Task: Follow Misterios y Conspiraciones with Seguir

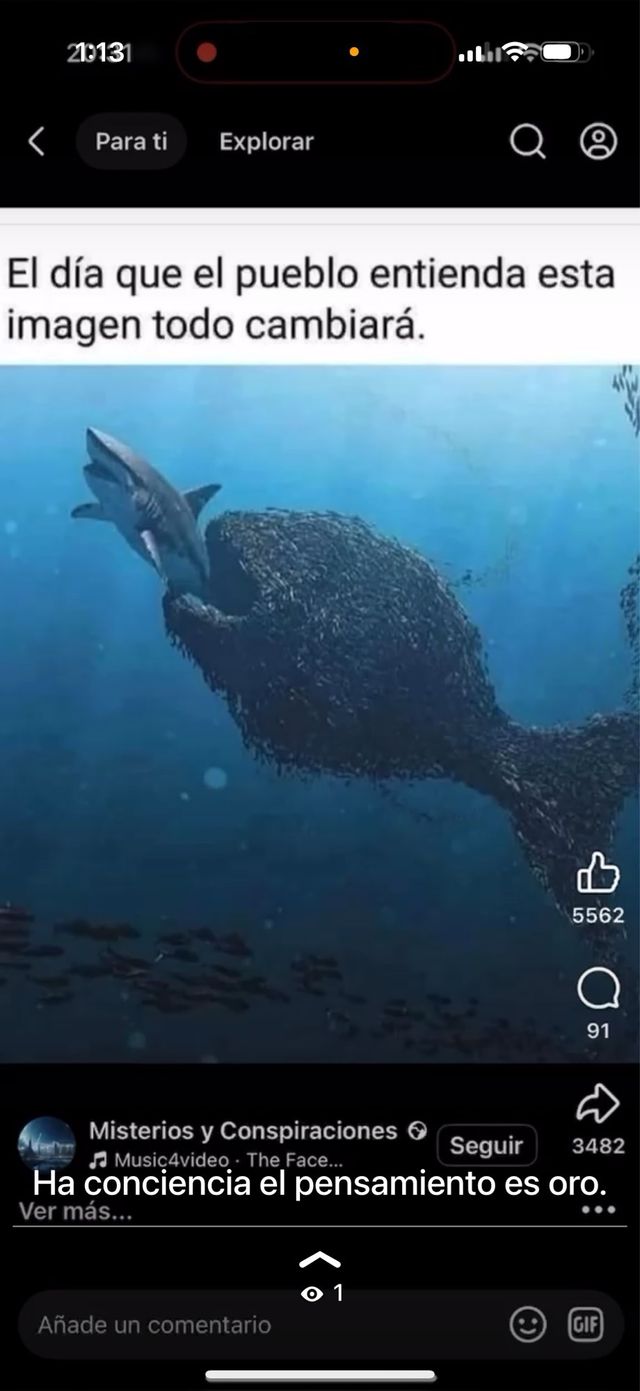Action: tap(486, 1145)
